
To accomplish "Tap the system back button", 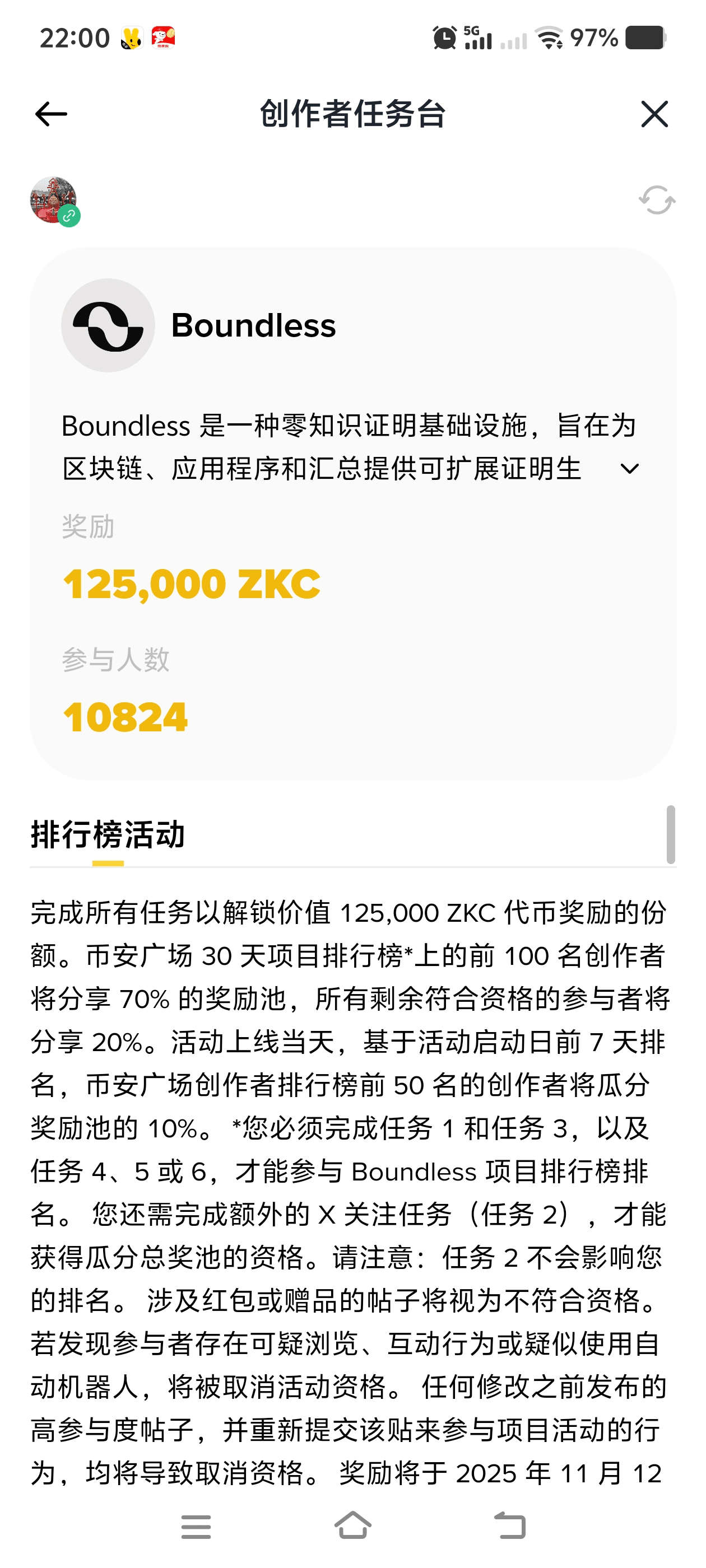I will (510, 1526).
